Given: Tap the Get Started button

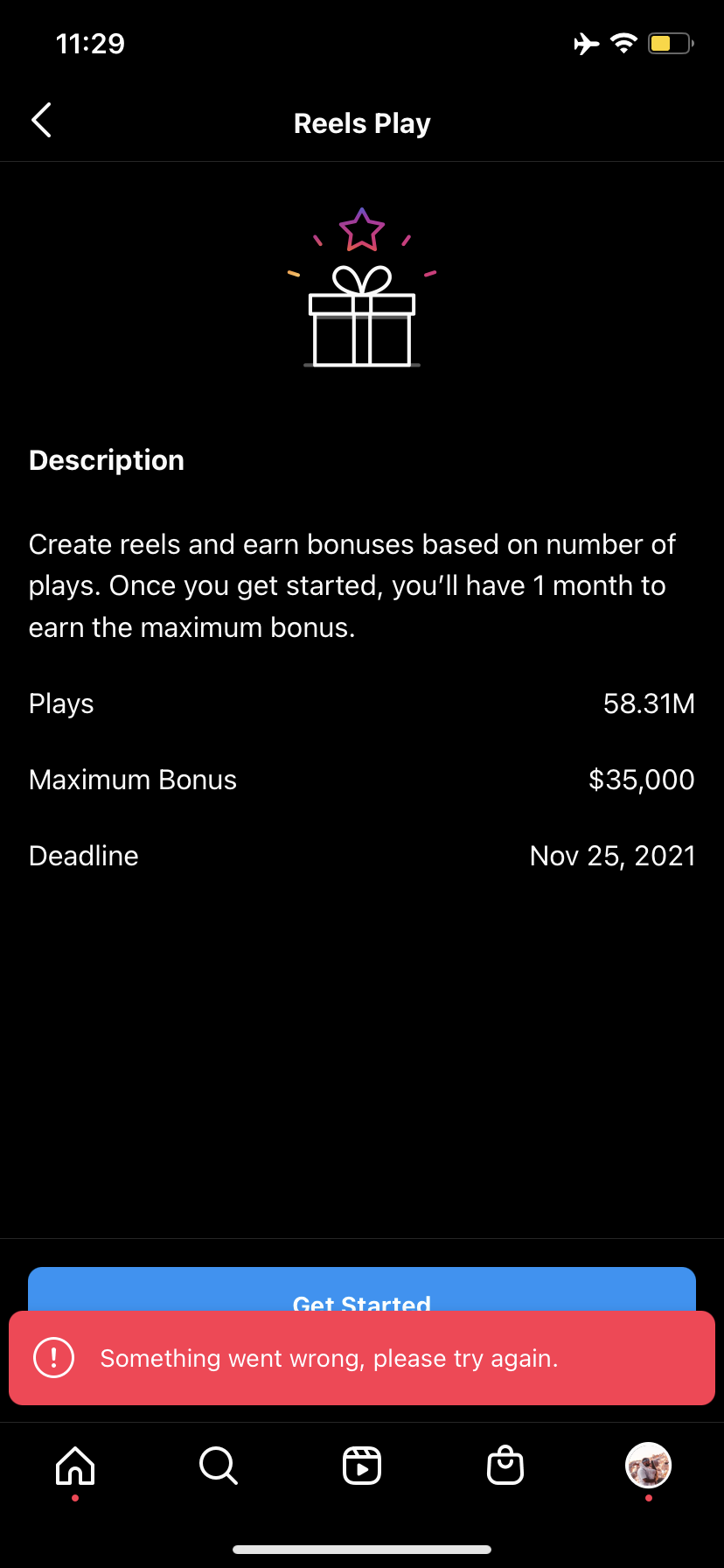Looking at the screenshot, I should (361, 1291).
